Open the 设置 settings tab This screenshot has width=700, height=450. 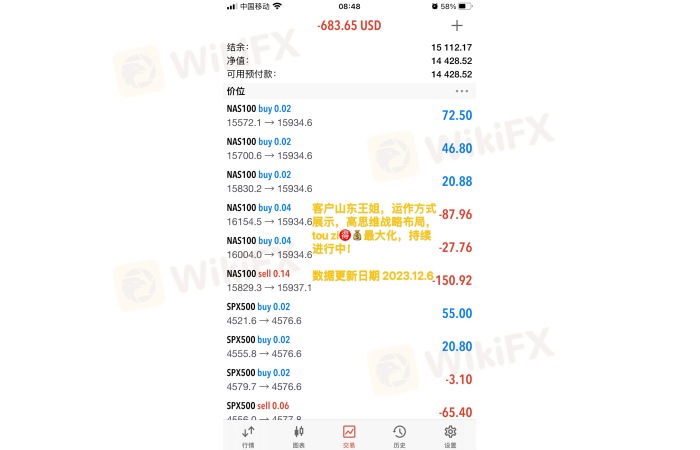(x=450, y=435)
